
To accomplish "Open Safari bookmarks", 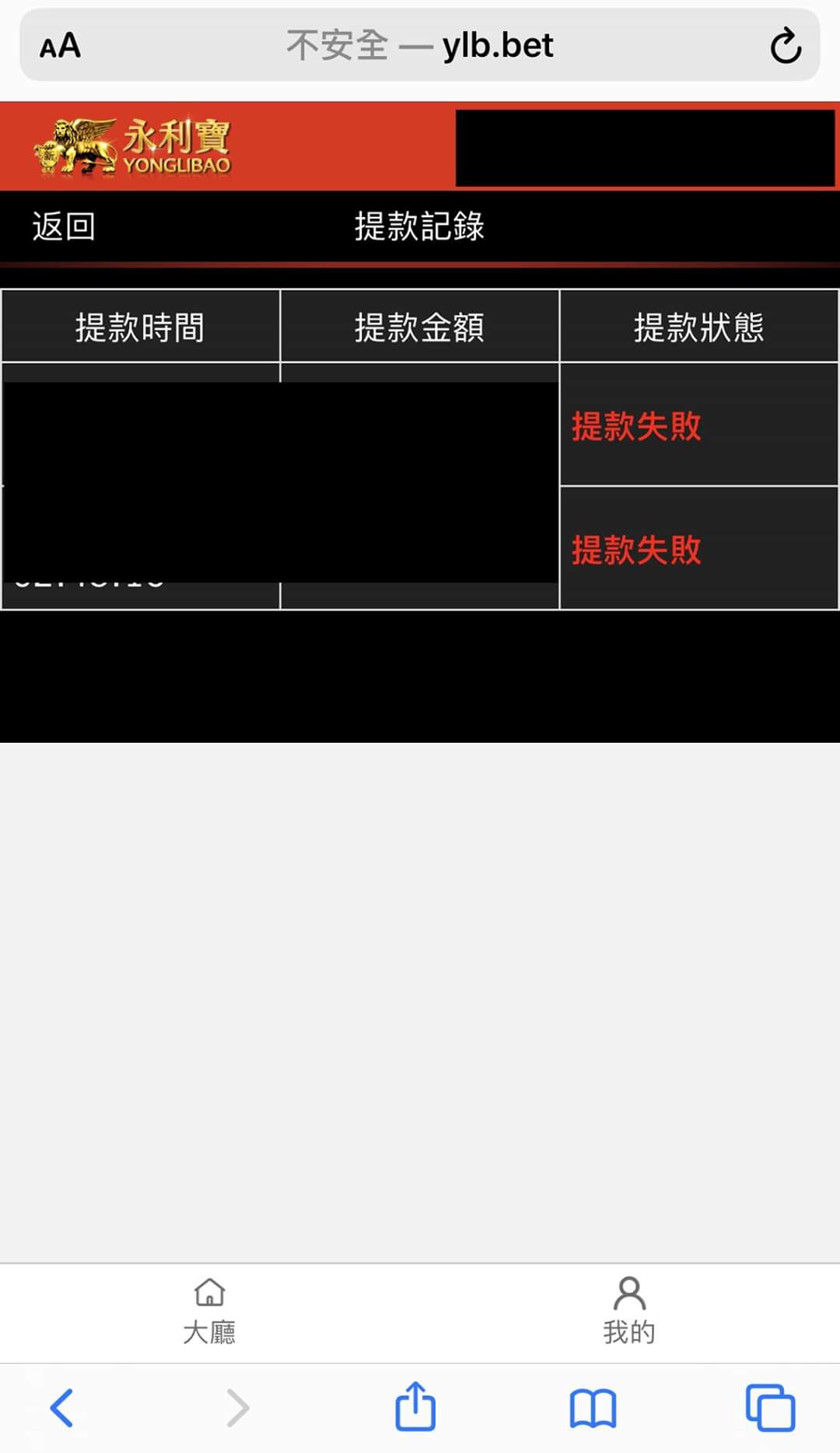I will click(593, 1408).
